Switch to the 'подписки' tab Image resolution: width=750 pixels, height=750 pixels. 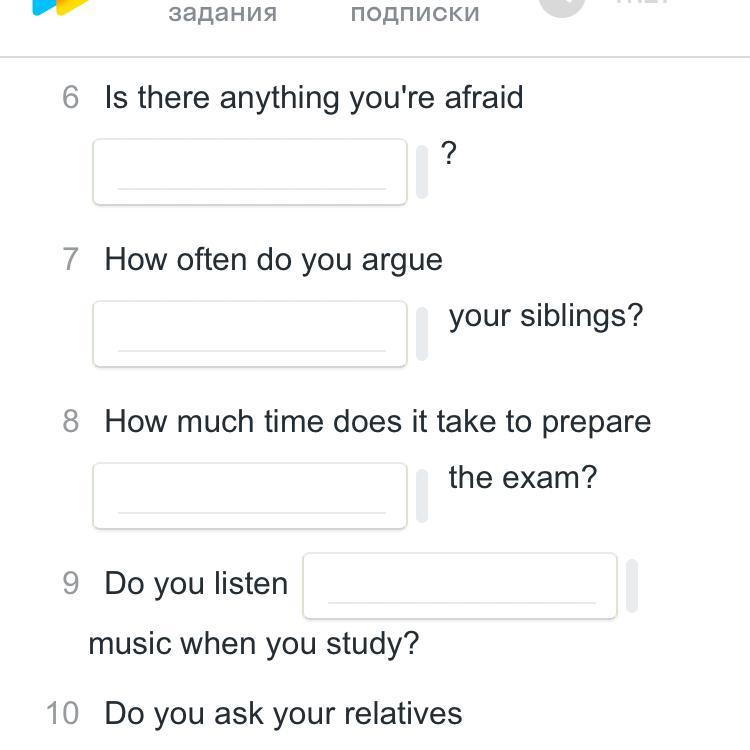tap(415, 14)
